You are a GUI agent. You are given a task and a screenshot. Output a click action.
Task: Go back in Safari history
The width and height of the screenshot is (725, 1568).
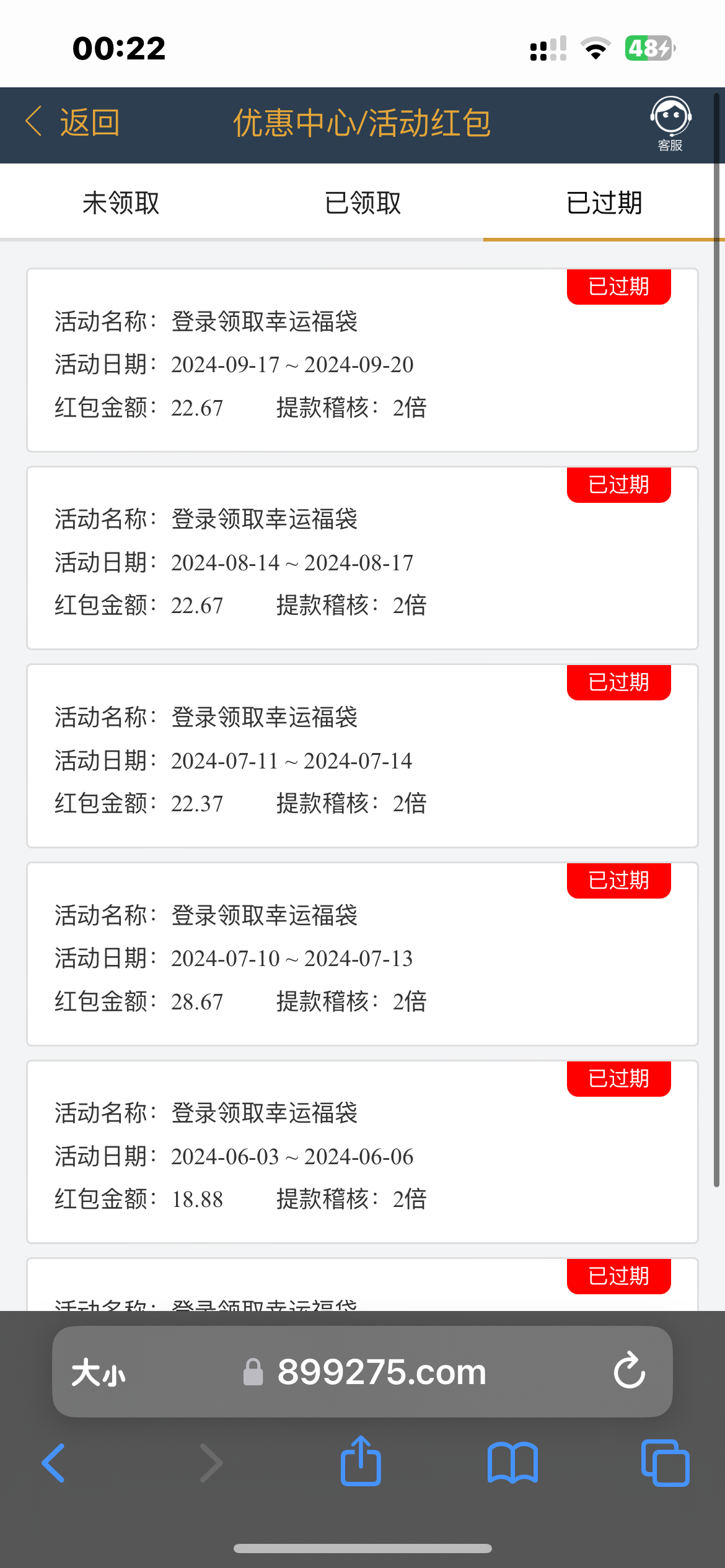(x=54, y=1463)
